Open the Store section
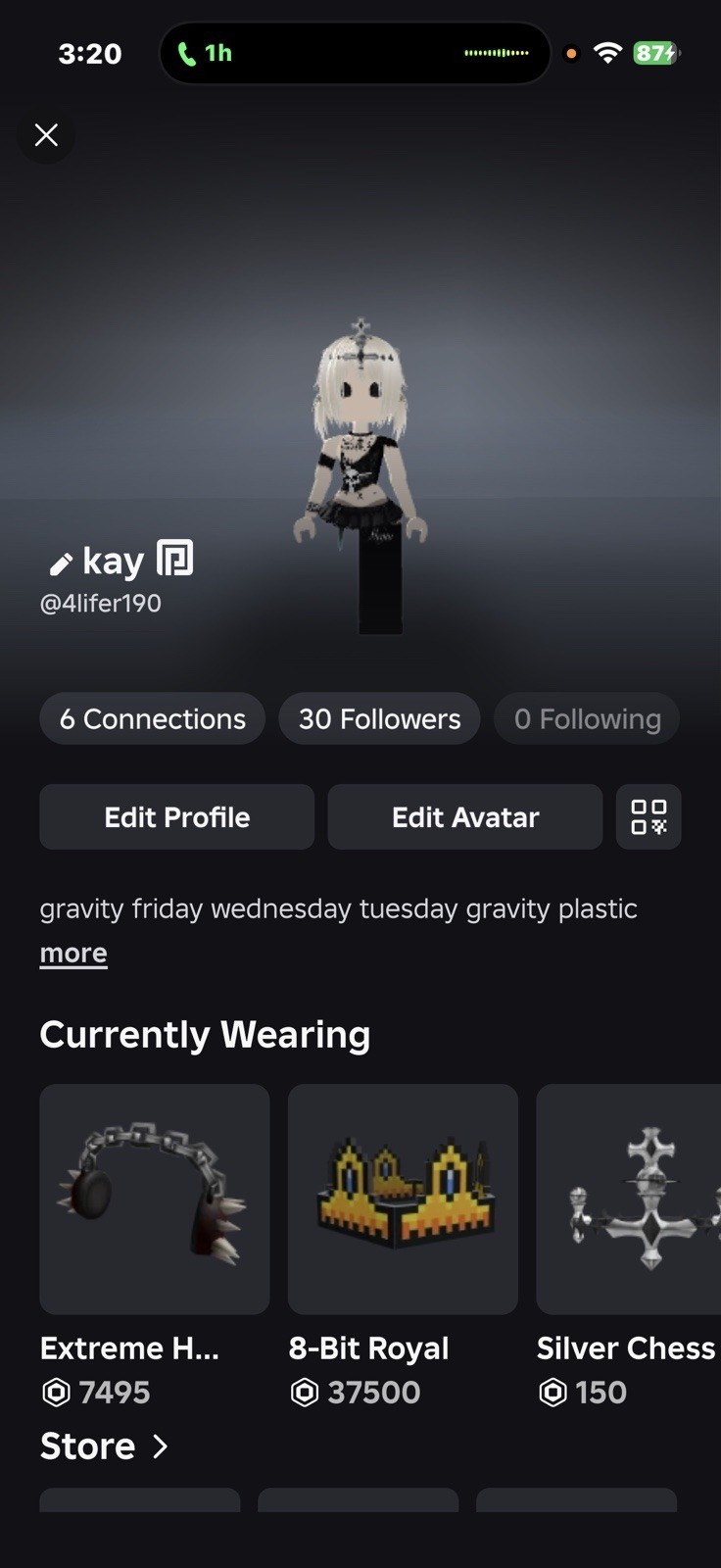The height and width of the screenshot is (1568, 721). [x=104, y=1445]
